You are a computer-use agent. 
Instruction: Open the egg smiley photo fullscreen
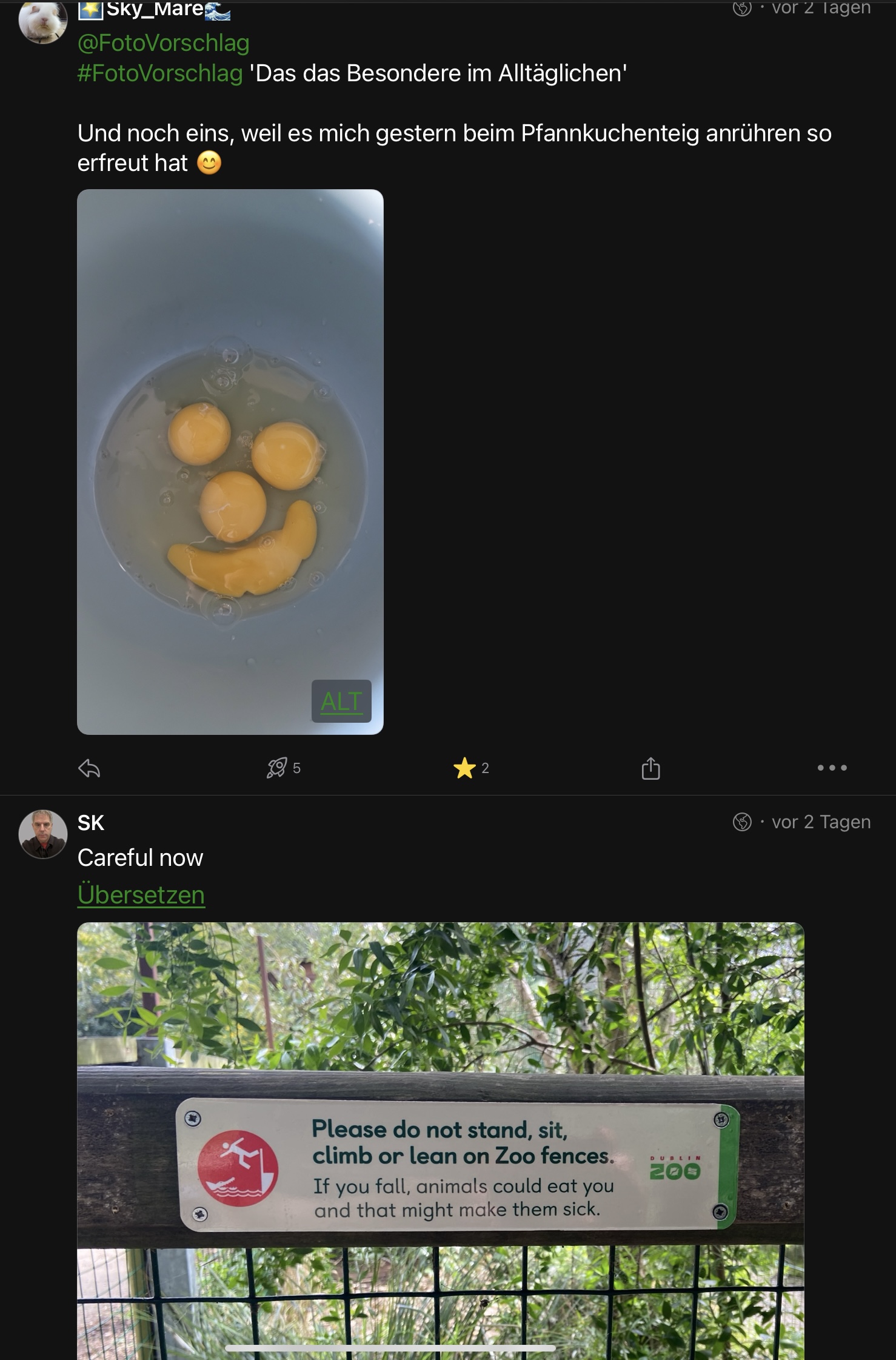(x=230, y=461)
